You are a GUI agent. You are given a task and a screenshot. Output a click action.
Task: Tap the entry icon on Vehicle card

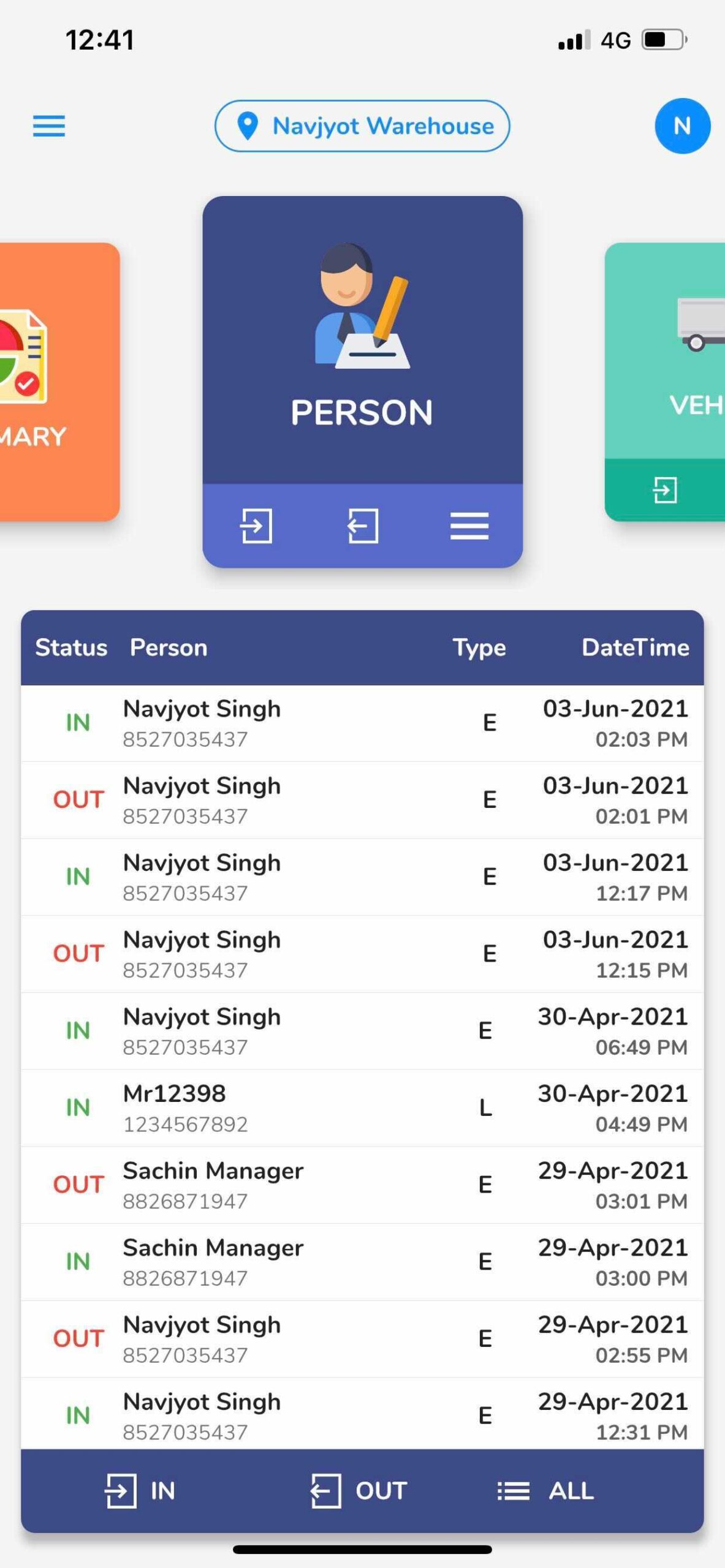[665, 490]
